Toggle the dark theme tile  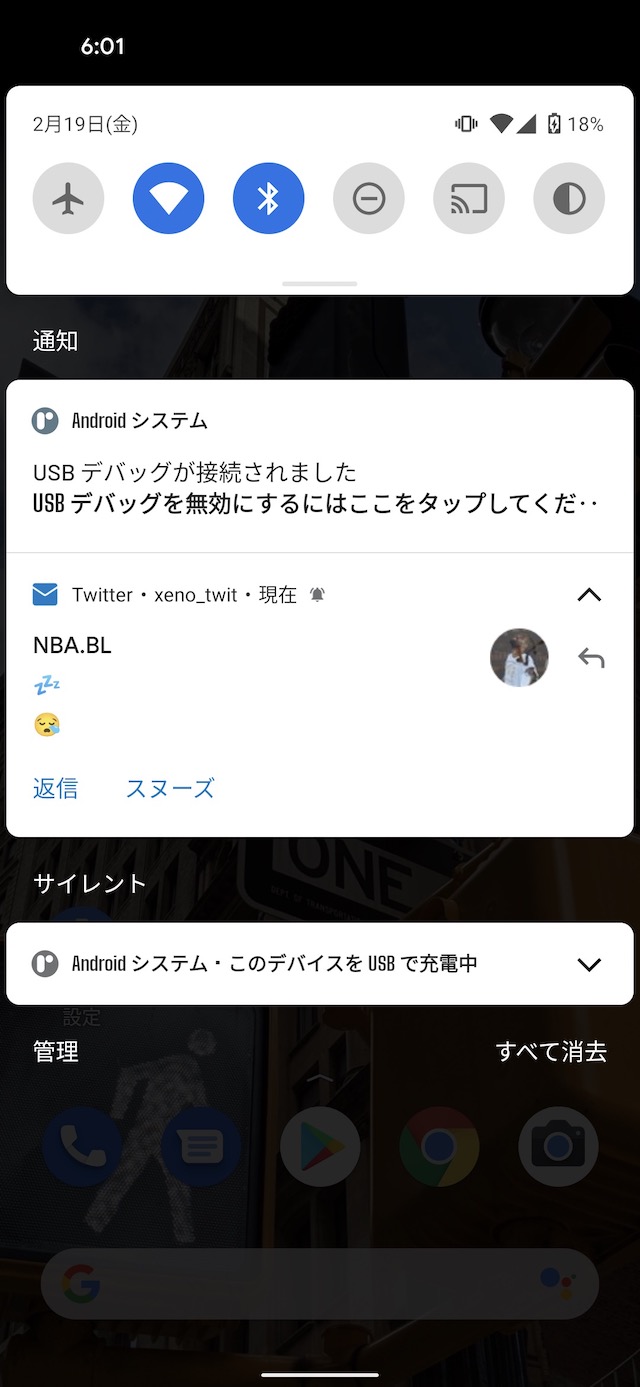[568, 199]
